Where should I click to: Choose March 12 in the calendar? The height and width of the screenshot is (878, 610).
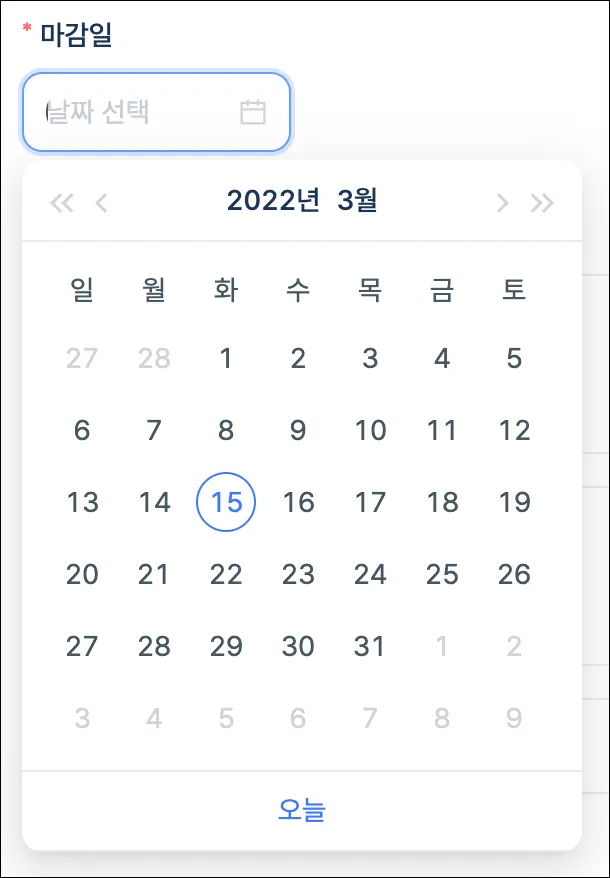514,430
